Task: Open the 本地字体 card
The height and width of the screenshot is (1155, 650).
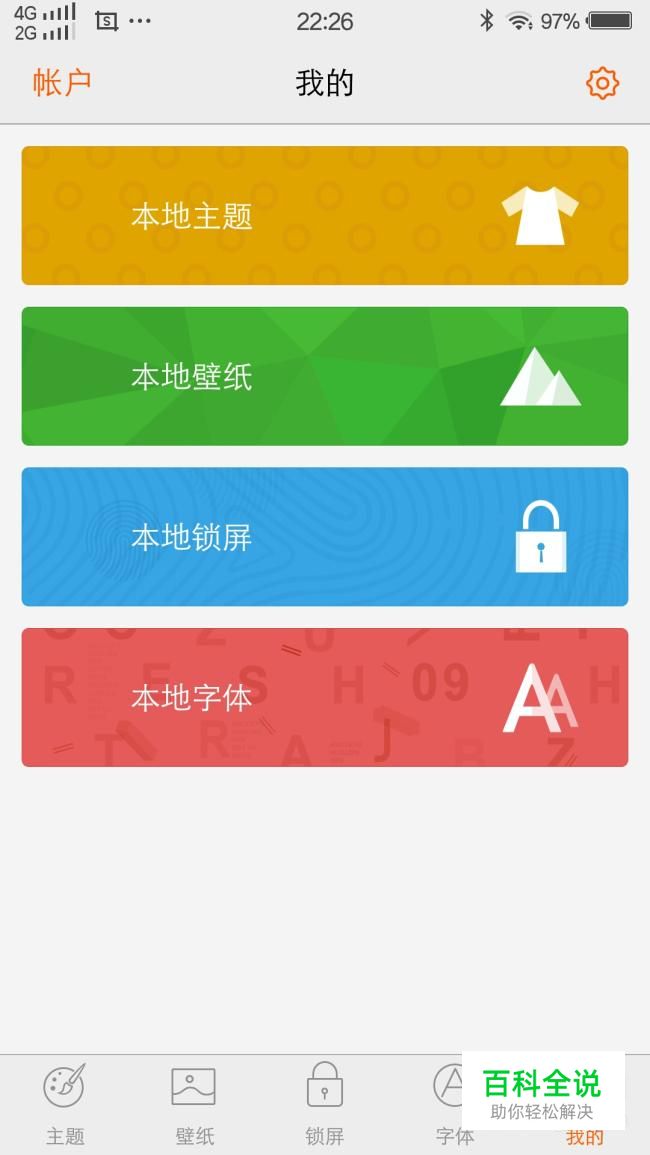Action: pyautogui.click(x=325, y=697)
